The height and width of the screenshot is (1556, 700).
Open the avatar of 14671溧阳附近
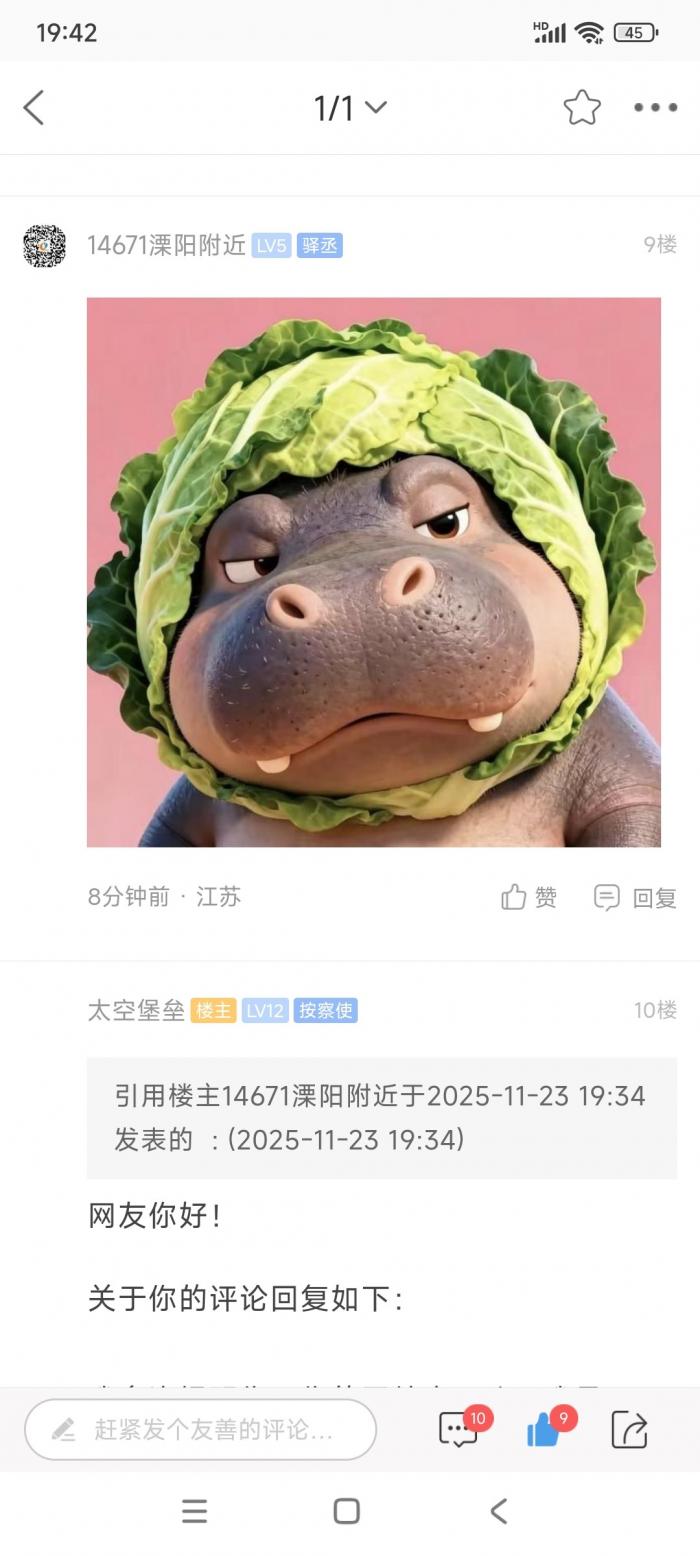click(x=44, y=246)
